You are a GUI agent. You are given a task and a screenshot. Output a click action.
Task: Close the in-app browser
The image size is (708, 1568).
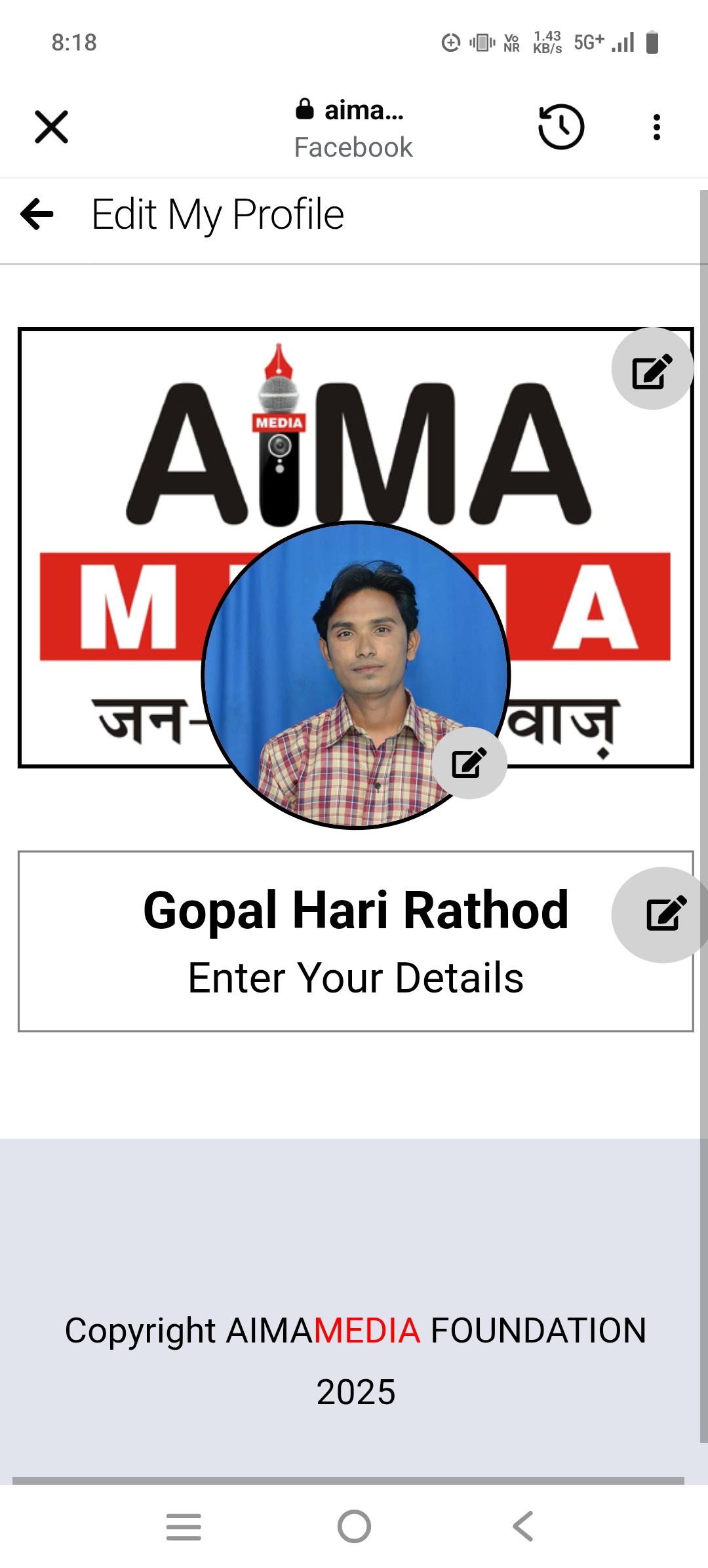point(51,127)
